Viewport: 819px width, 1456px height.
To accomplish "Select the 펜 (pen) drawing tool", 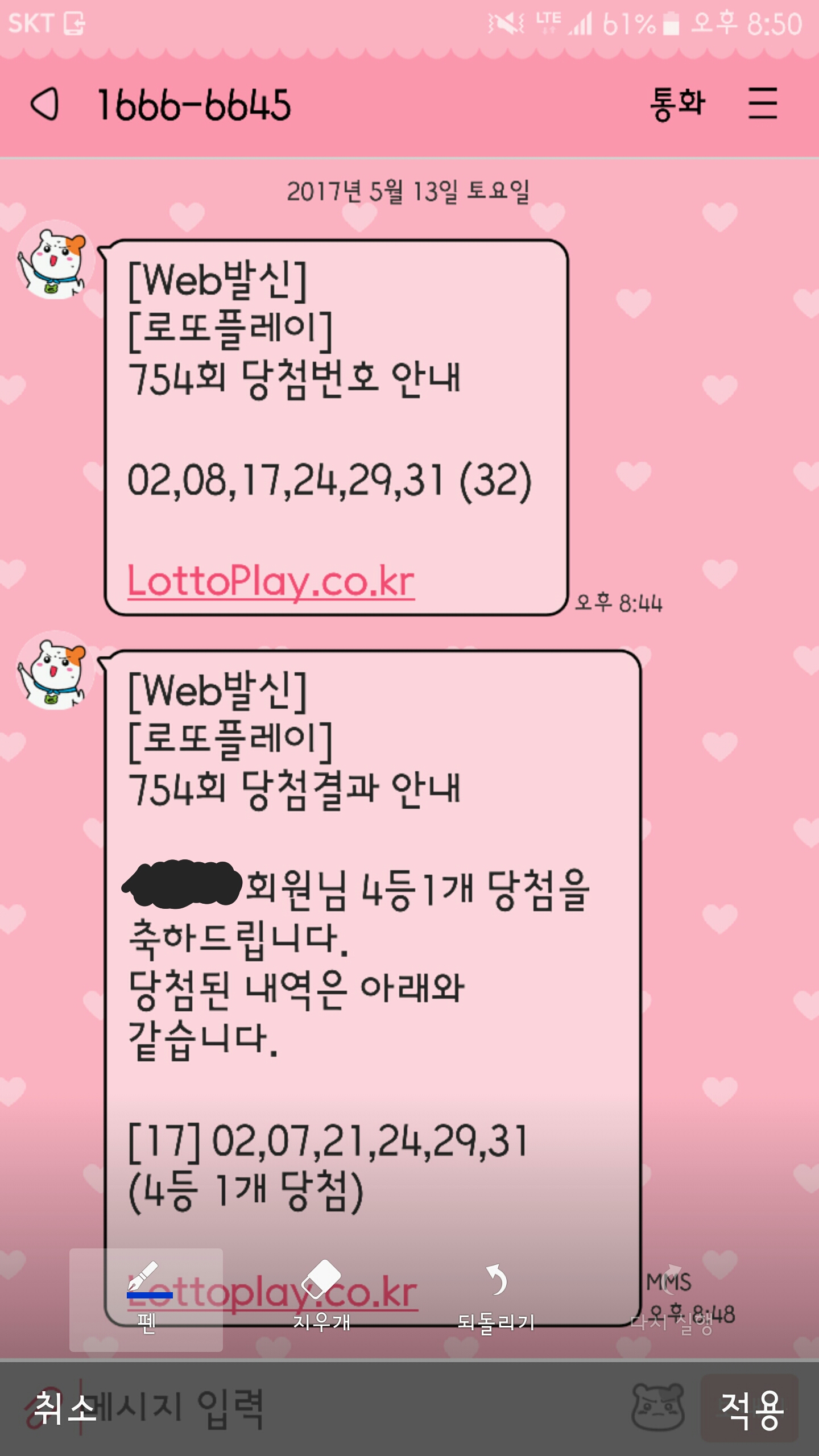I will pyautogui.click(x=146, y=1299).
